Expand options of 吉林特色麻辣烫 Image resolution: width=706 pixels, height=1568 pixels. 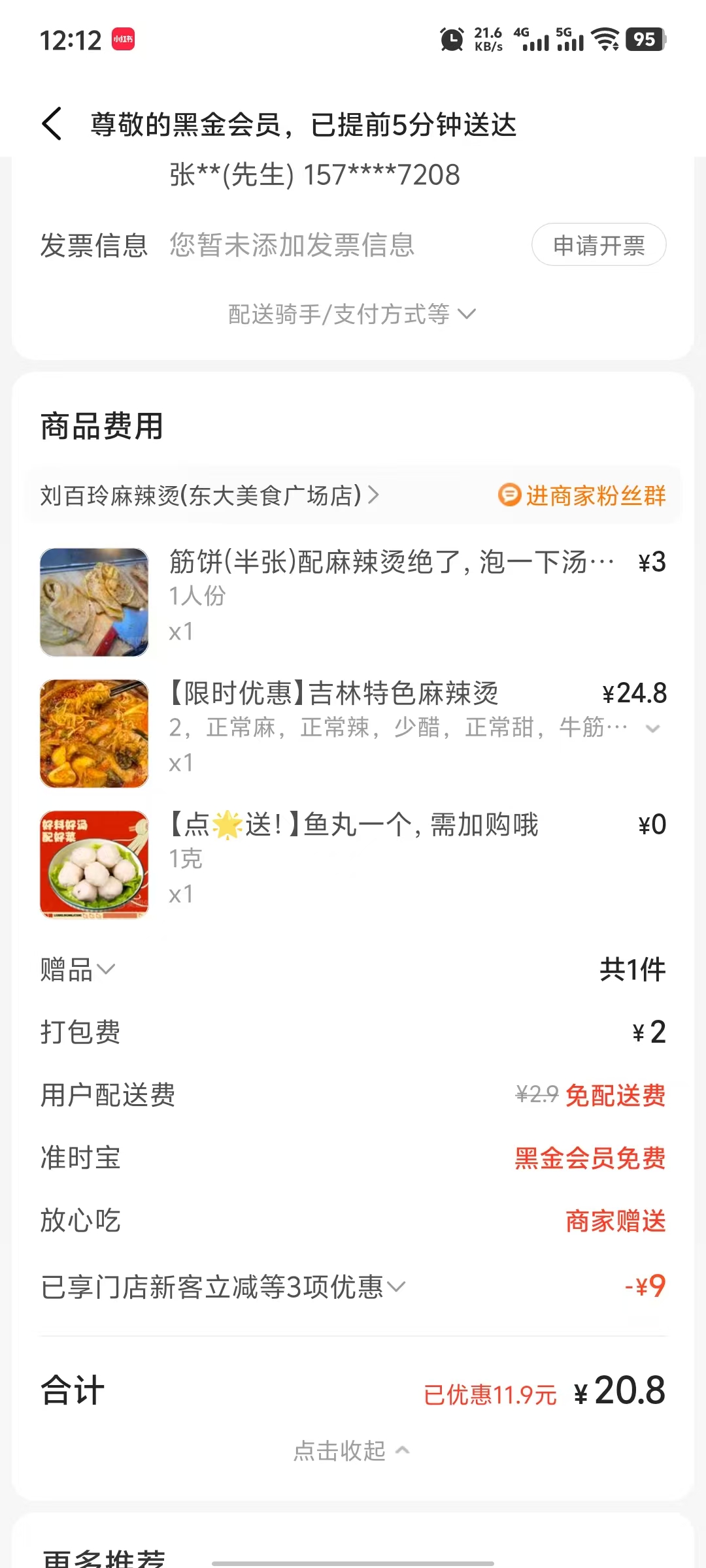pyautogui.click(x=652, y=728)
